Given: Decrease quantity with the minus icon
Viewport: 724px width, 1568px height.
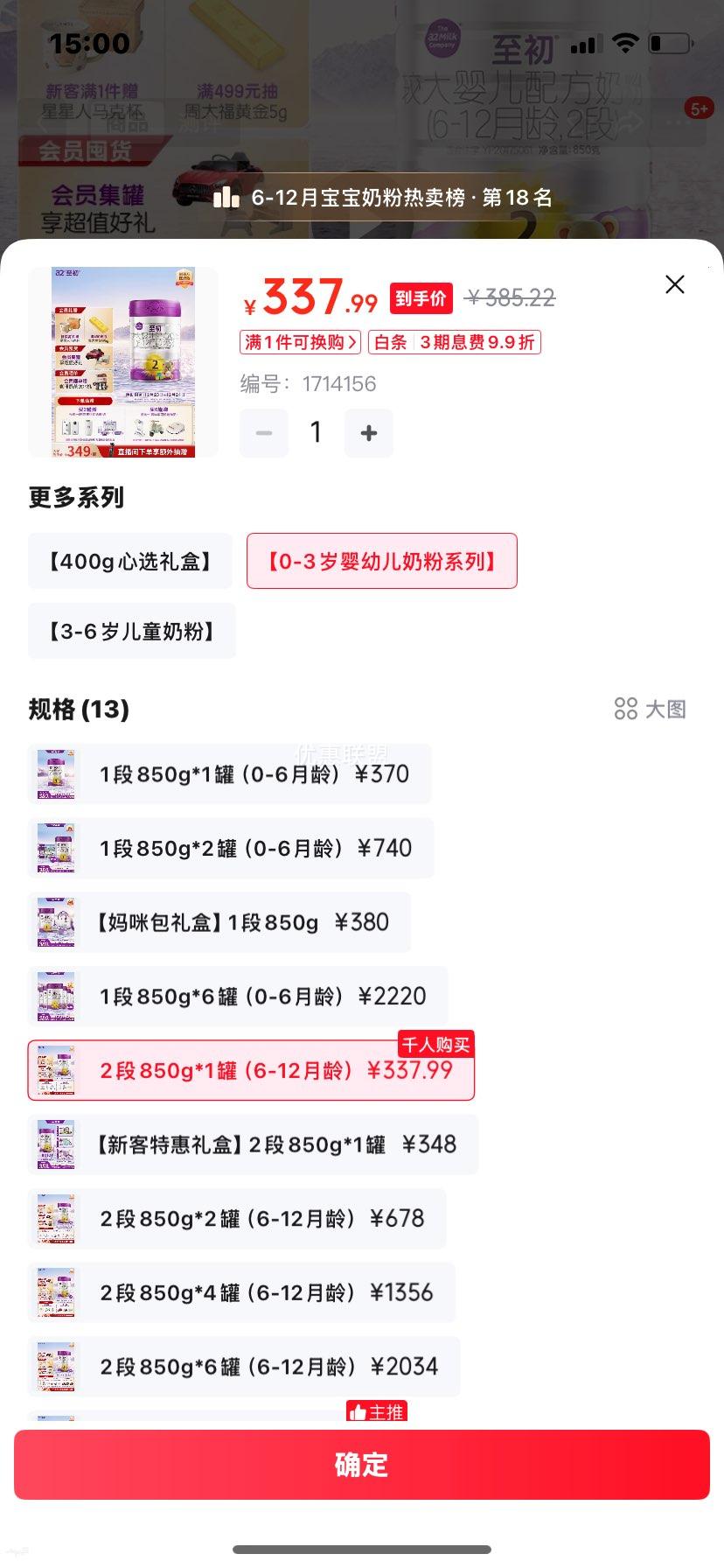Looking at the screenshot, I should pos(263,432).
